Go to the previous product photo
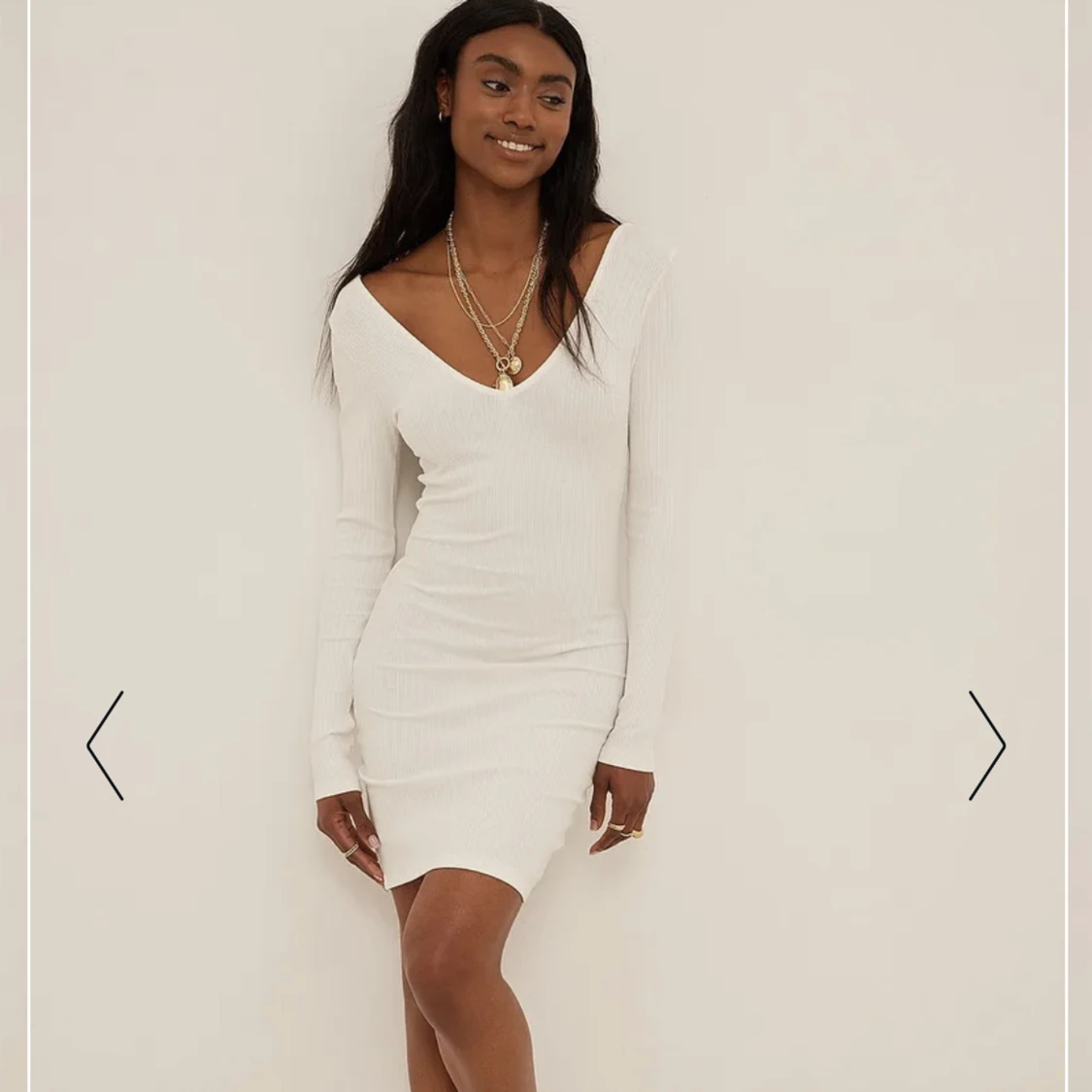This screenshot has height=1092, width=1092. [105, 745]
